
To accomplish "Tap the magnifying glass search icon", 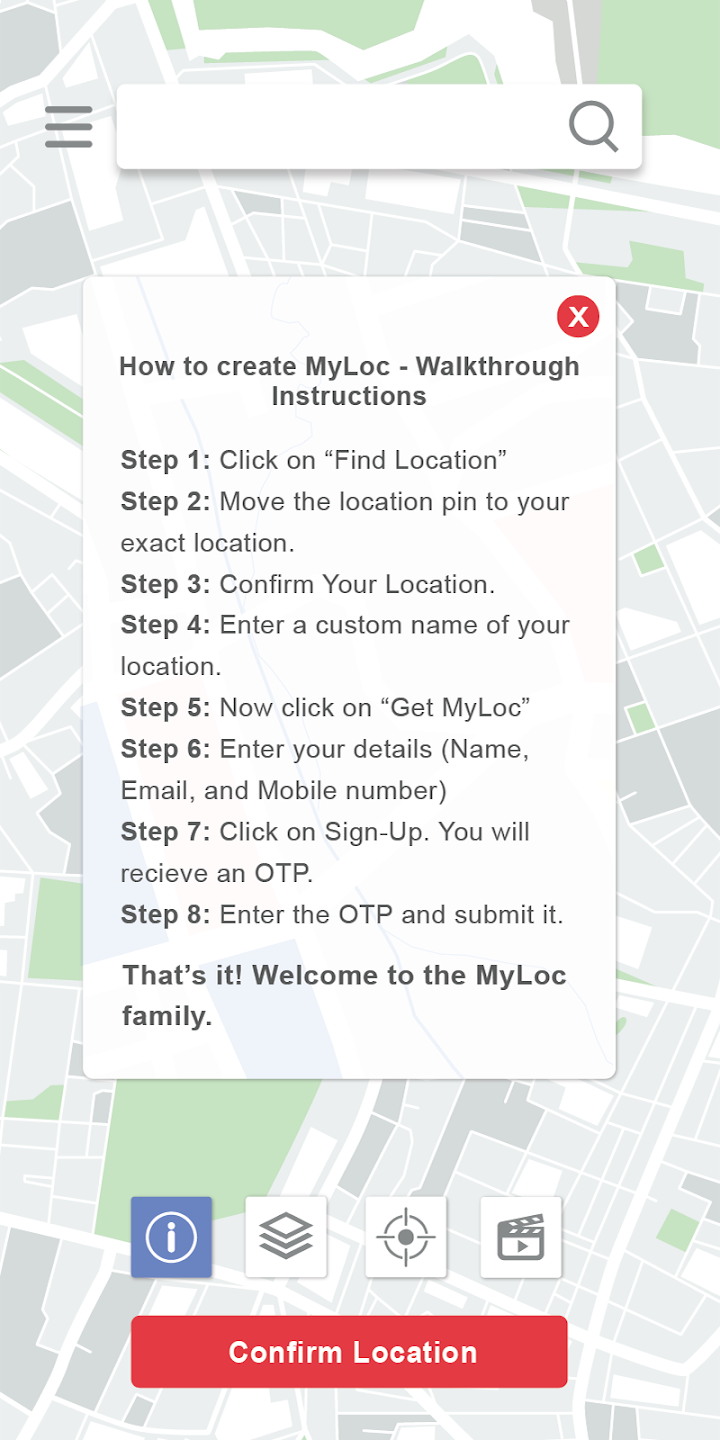I will pos(594,127).
